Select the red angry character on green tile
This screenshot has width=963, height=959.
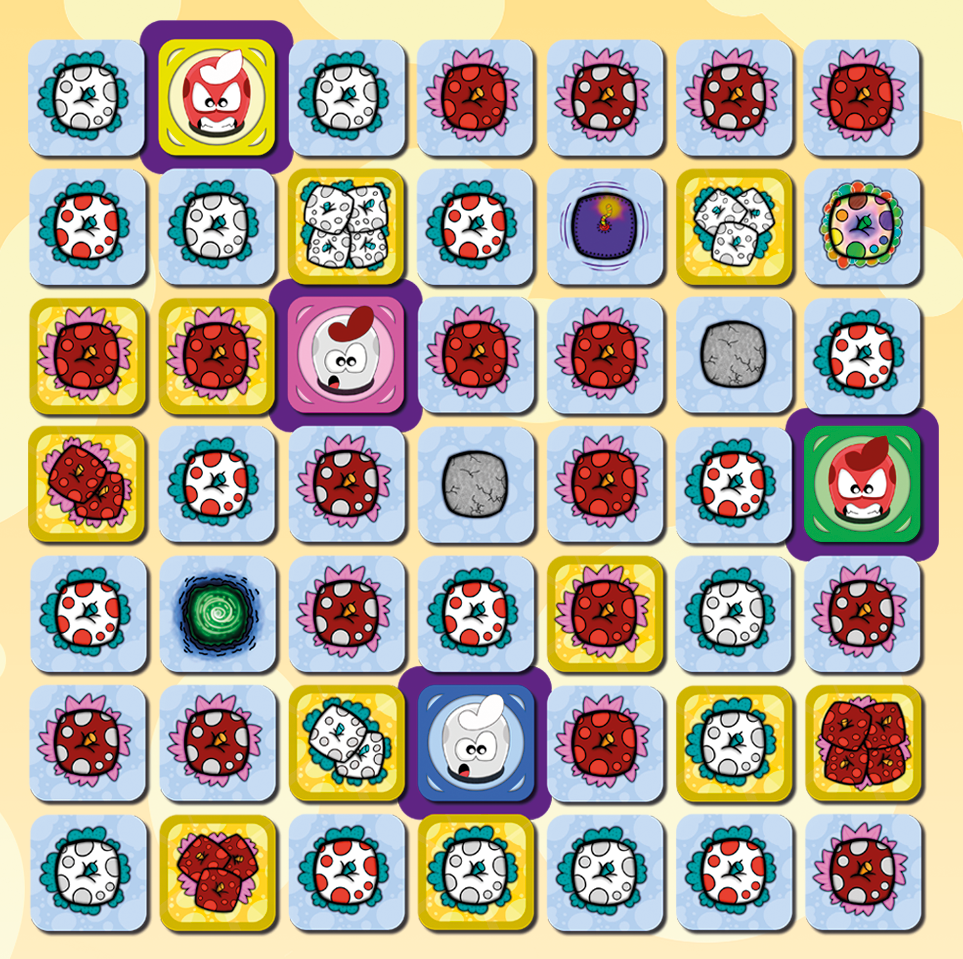tap(862, 484)
